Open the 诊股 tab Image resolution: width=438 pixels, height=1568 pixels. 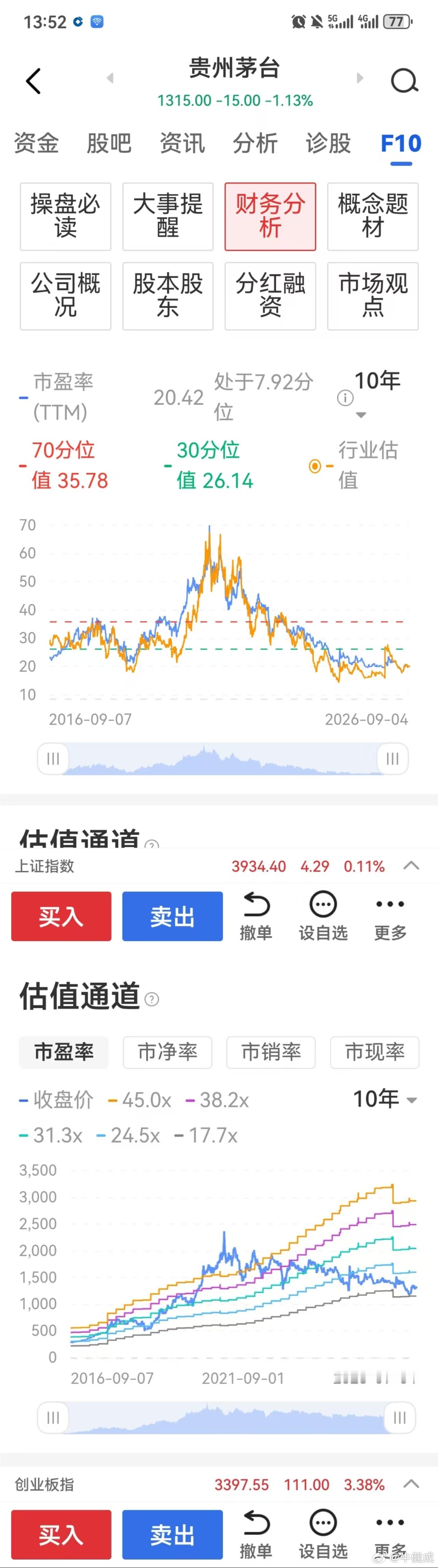tap(328, 143)
